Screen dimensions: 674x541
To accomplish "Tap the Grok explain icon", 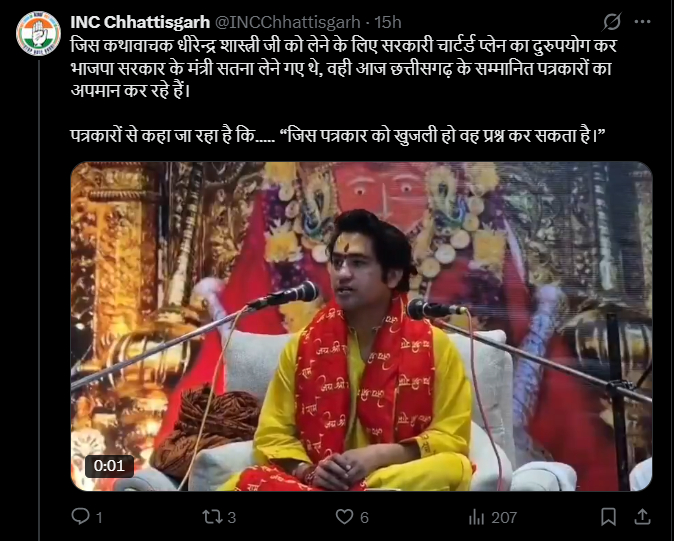I will point(611,21).
